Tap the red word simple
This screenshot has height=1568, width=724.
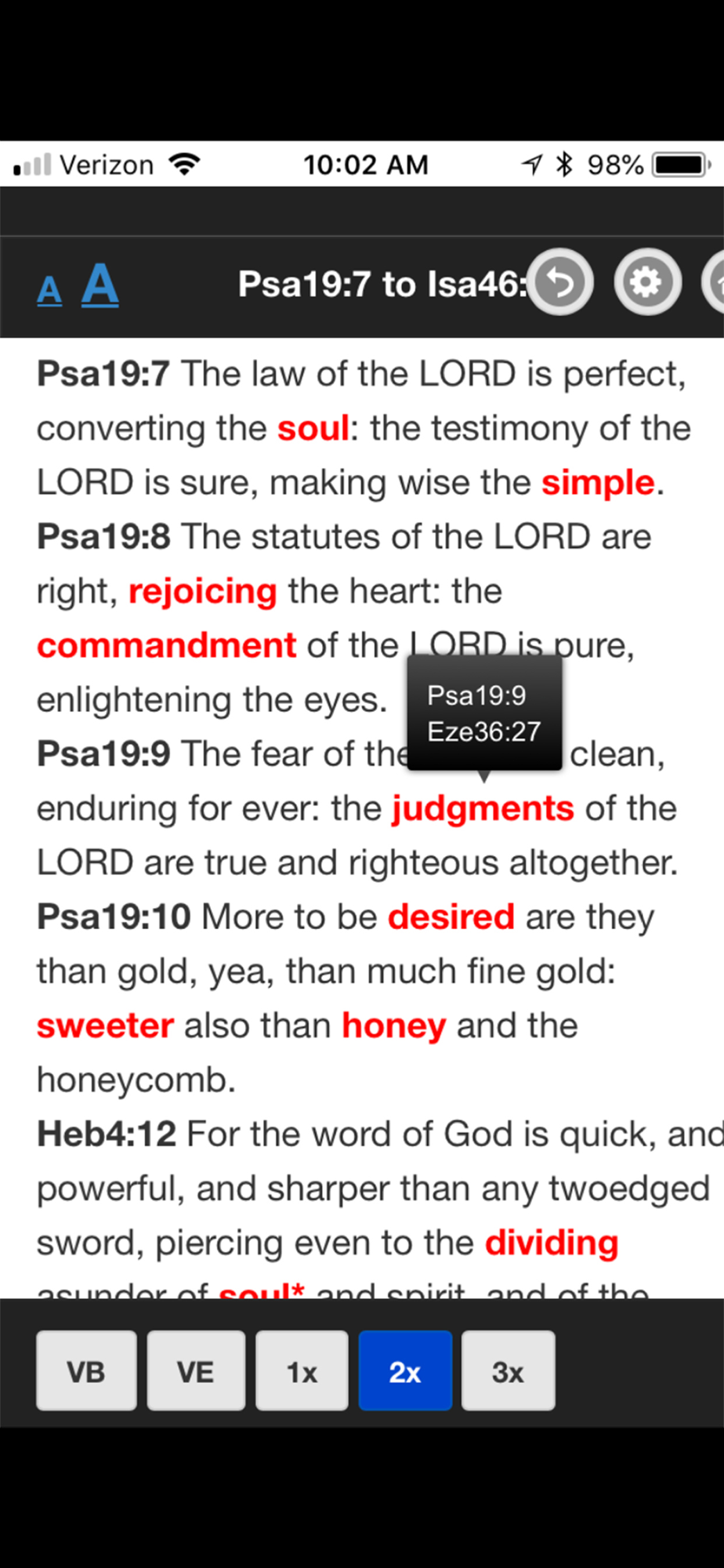point(599,483)
